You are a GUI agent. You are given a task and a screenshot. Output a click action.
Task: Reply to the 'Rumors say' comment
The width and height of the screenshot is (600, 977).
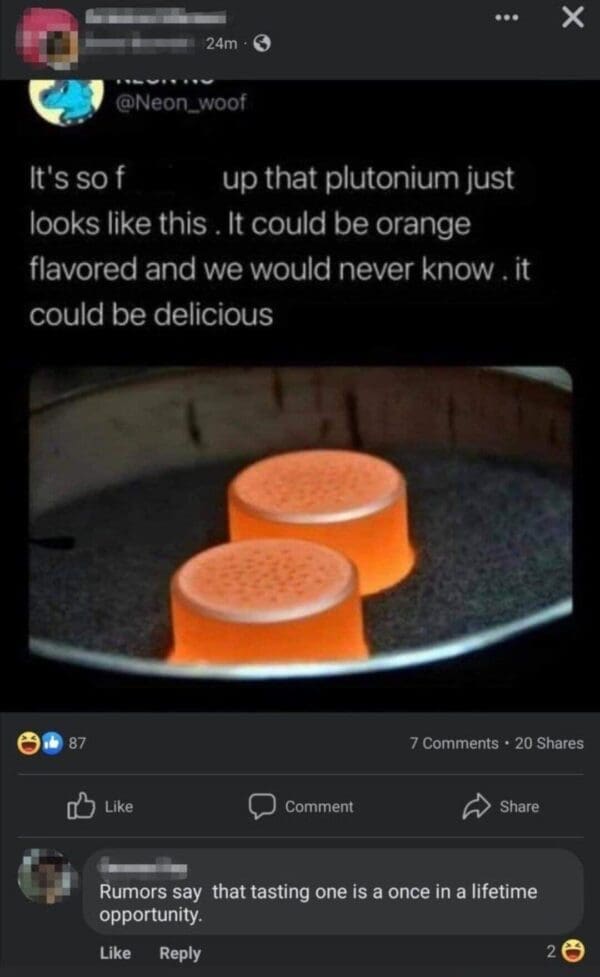[x=180, y=953]
